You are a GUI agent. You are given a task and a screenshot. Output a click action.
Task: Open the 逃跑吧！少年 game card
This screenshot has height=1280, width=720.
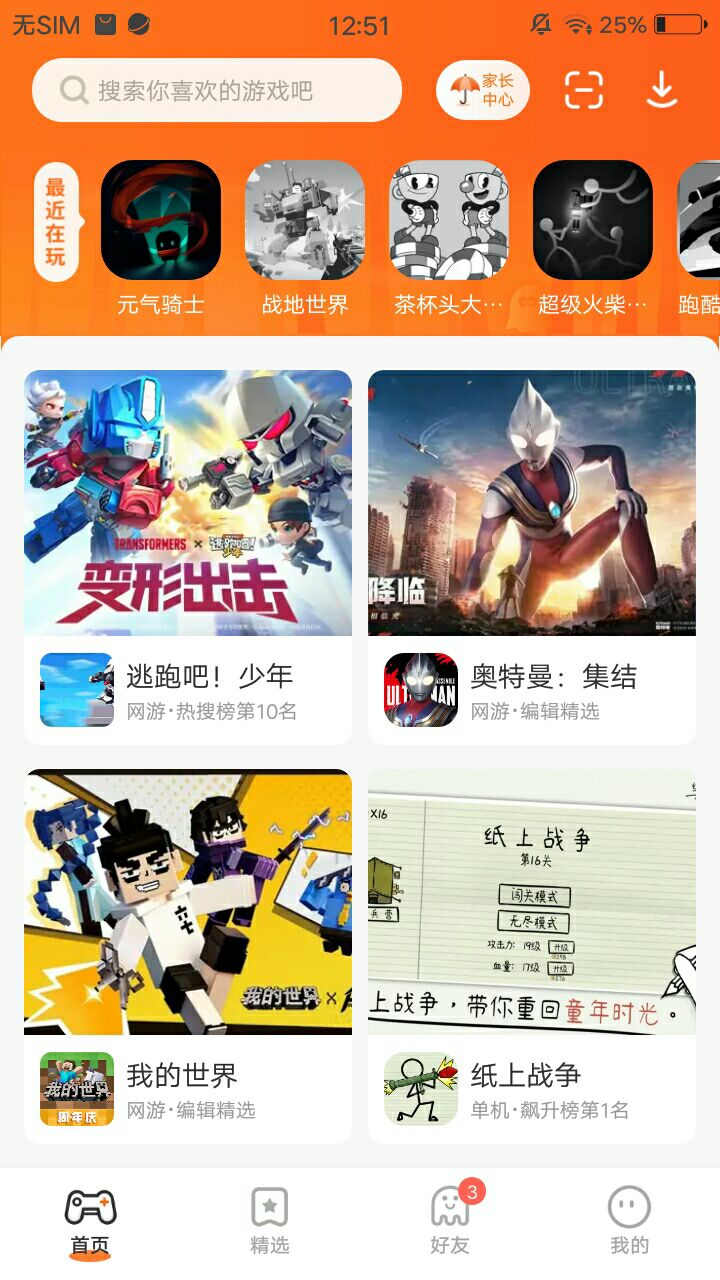[x=188, y=558]
